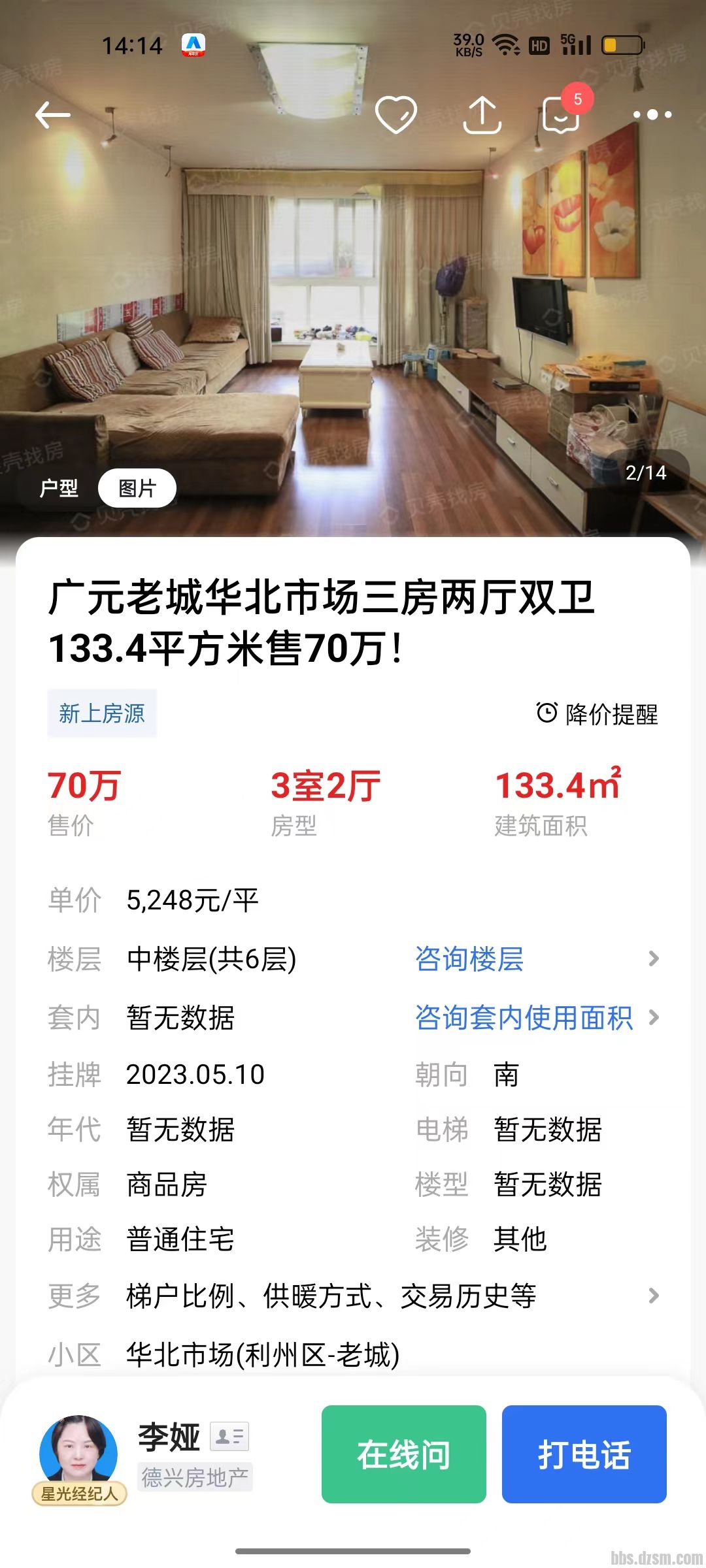Open the three-dot overflow menu
This screenshot has height=1568, width=706.
(652, 115)
